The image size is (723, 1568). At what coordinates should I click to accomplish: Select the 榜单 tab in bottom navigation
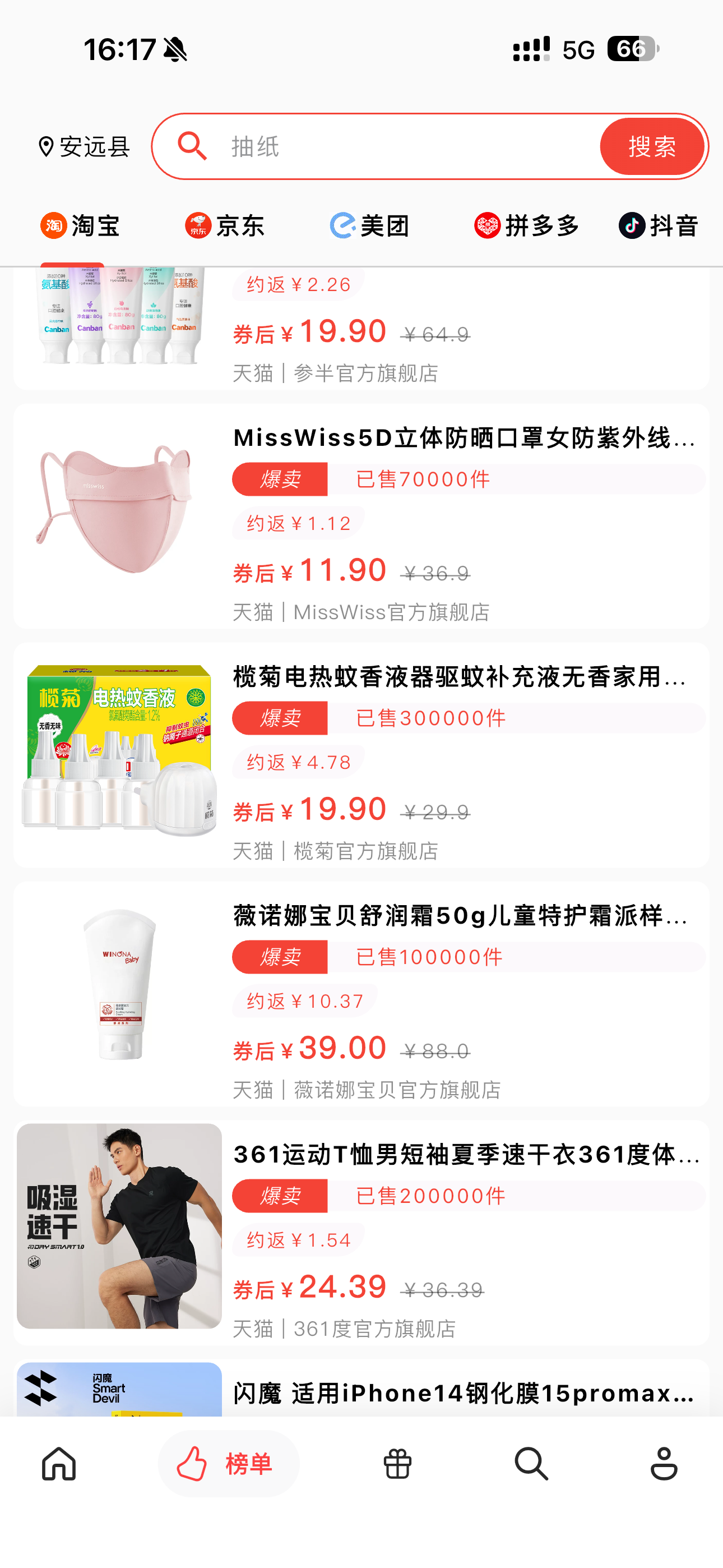[x=228, y=1463]
